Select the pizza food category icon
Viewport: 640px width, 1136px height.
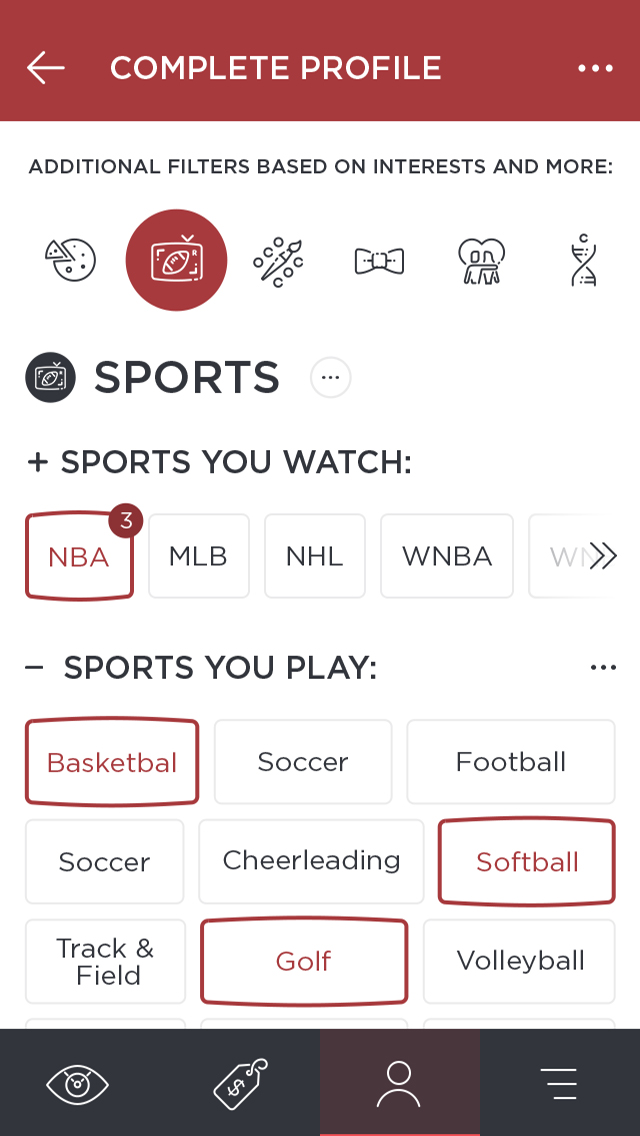click(70, 259)
